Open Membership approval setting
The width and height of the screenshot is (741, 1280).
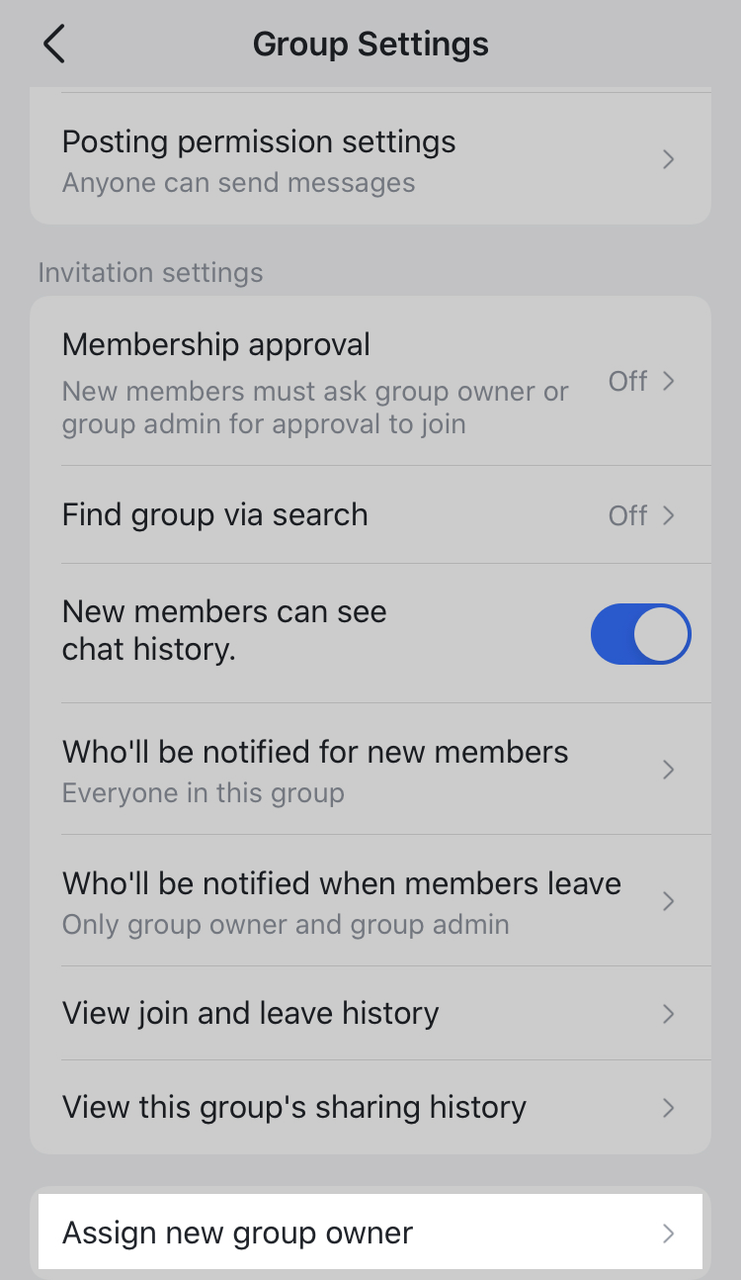pyautogui.click(x=370, y=382)
